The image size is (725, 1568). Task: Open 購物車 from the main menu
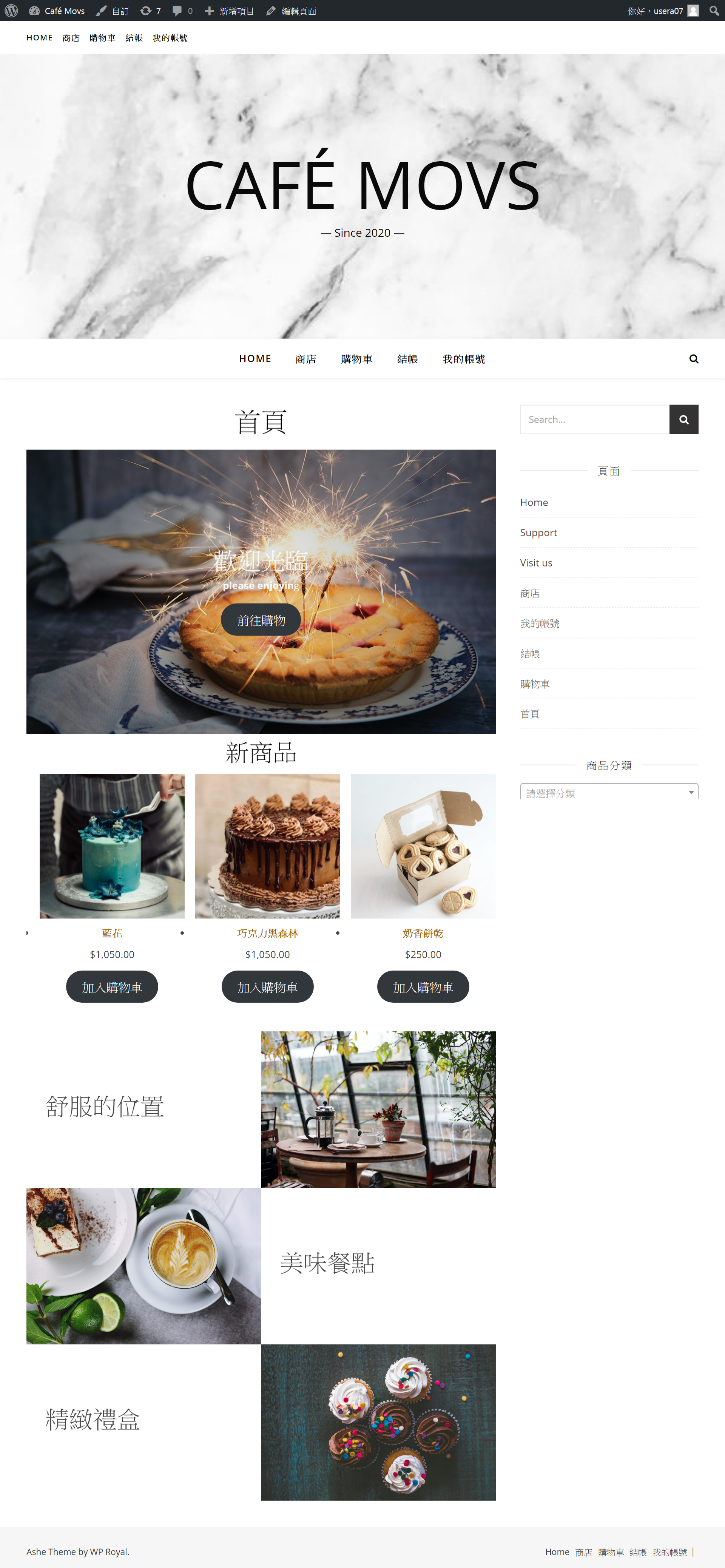pyautogui.click(x=357, y=359)
